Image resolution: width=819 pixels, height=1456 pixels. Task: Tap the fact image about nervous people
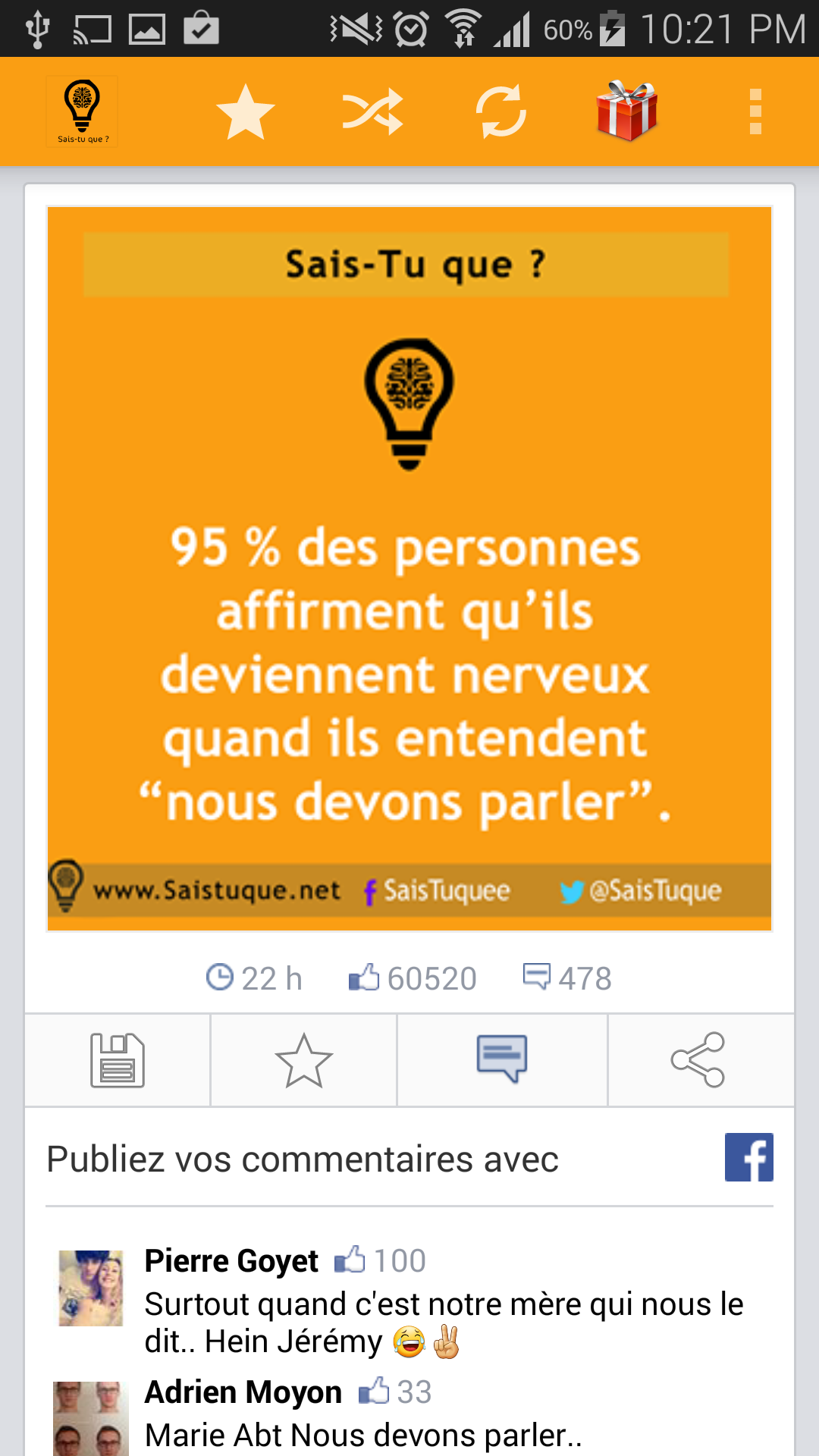[409, 567]
